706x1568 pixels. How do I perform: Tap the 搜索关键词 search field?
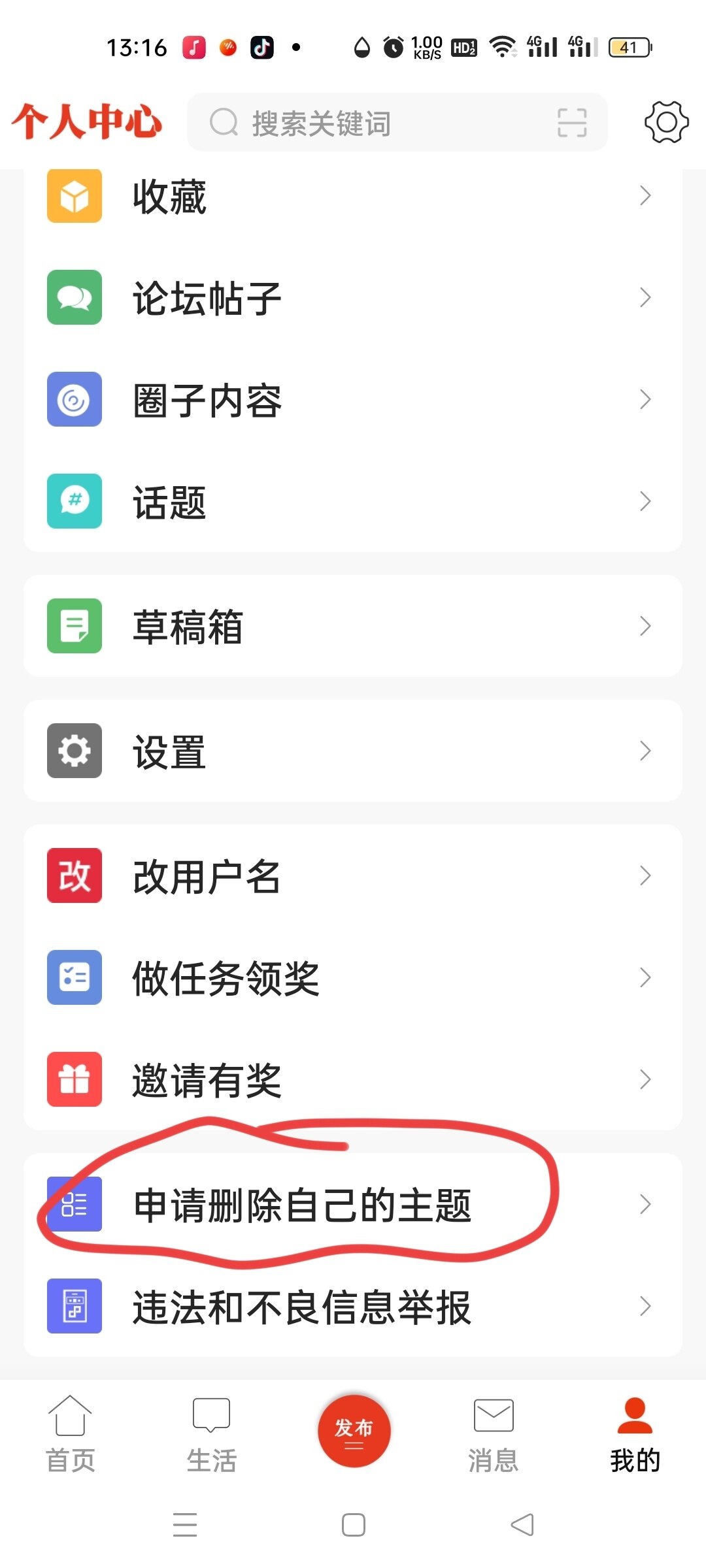click(366, 123)
